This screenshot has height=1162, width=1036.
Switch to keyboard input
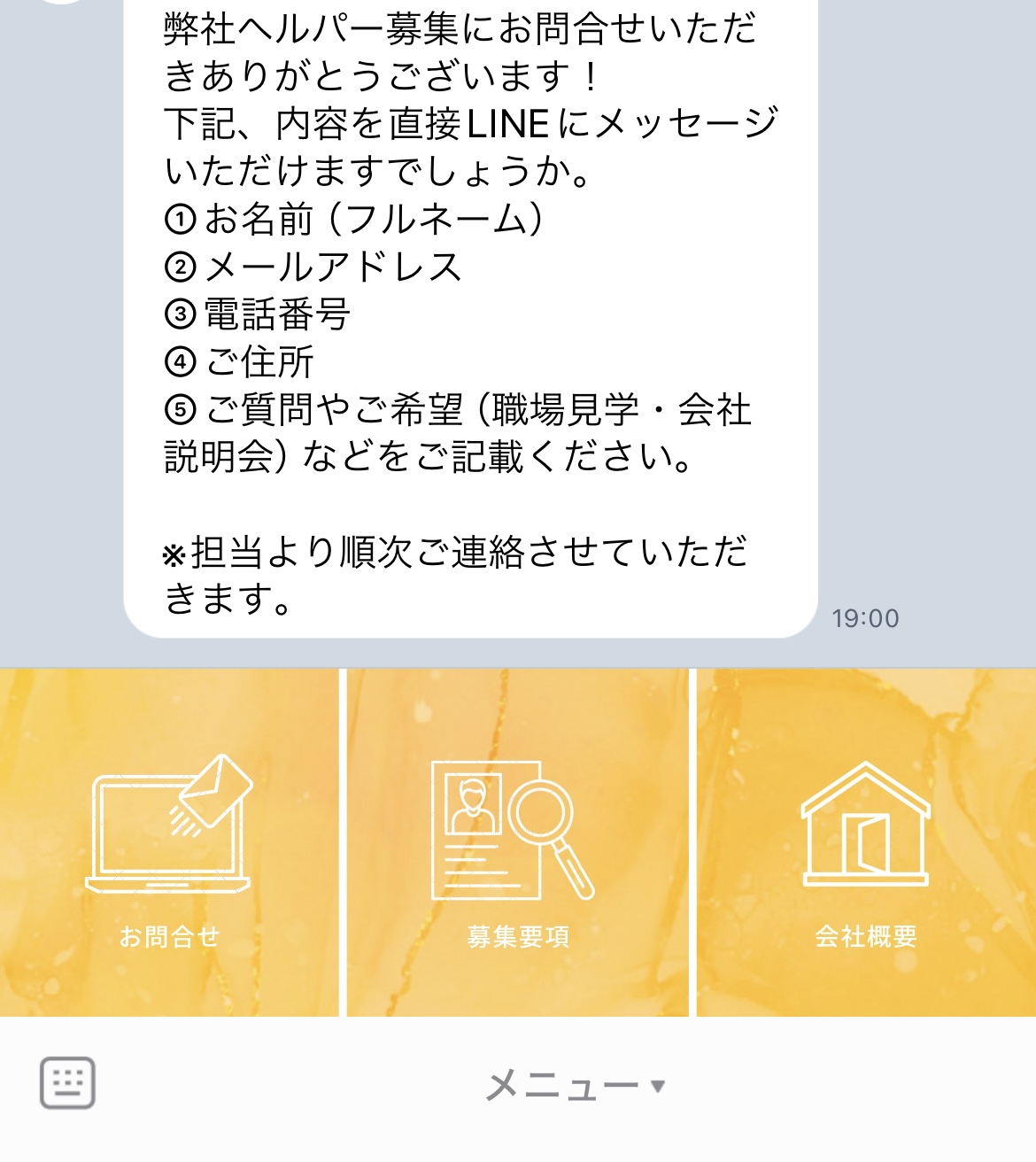point(67,1082)
